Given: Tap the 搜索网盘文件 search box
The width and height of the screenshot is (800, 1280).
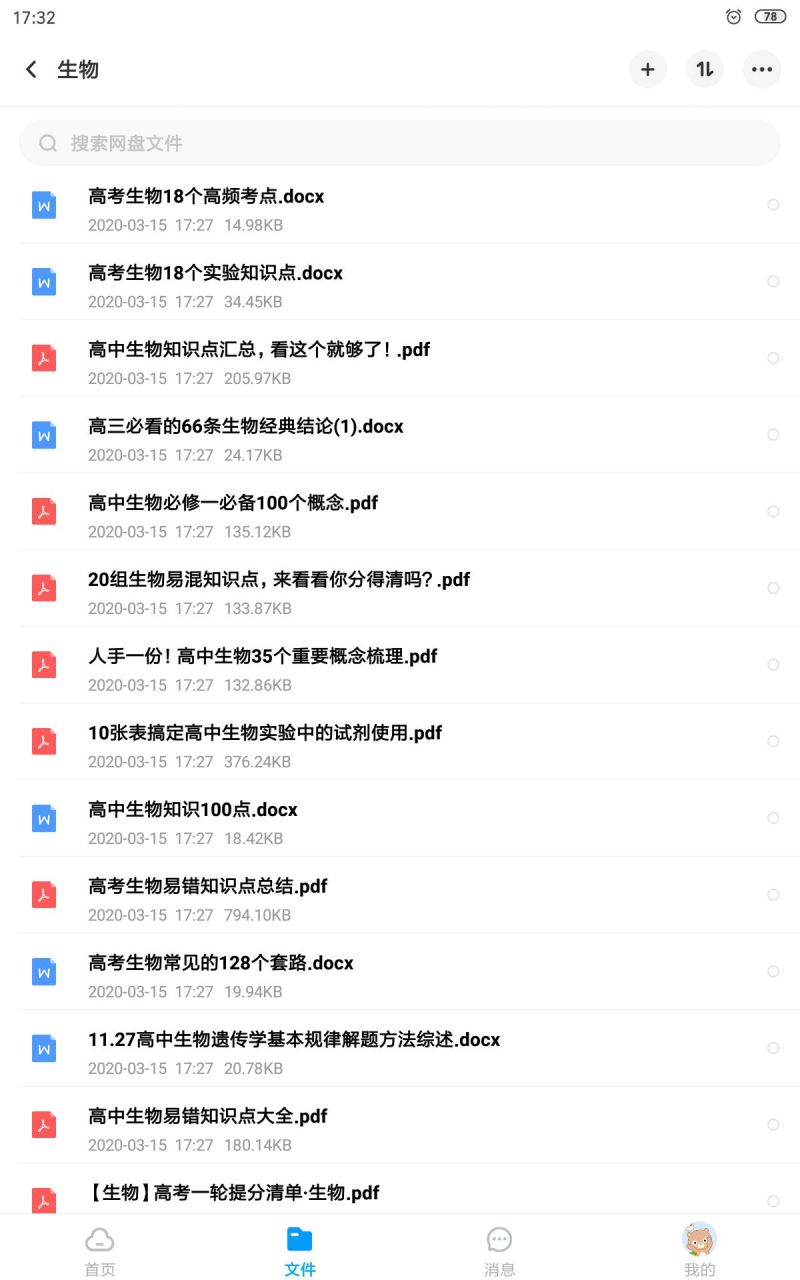Looking at the screenshot, I should click(400, 143).
